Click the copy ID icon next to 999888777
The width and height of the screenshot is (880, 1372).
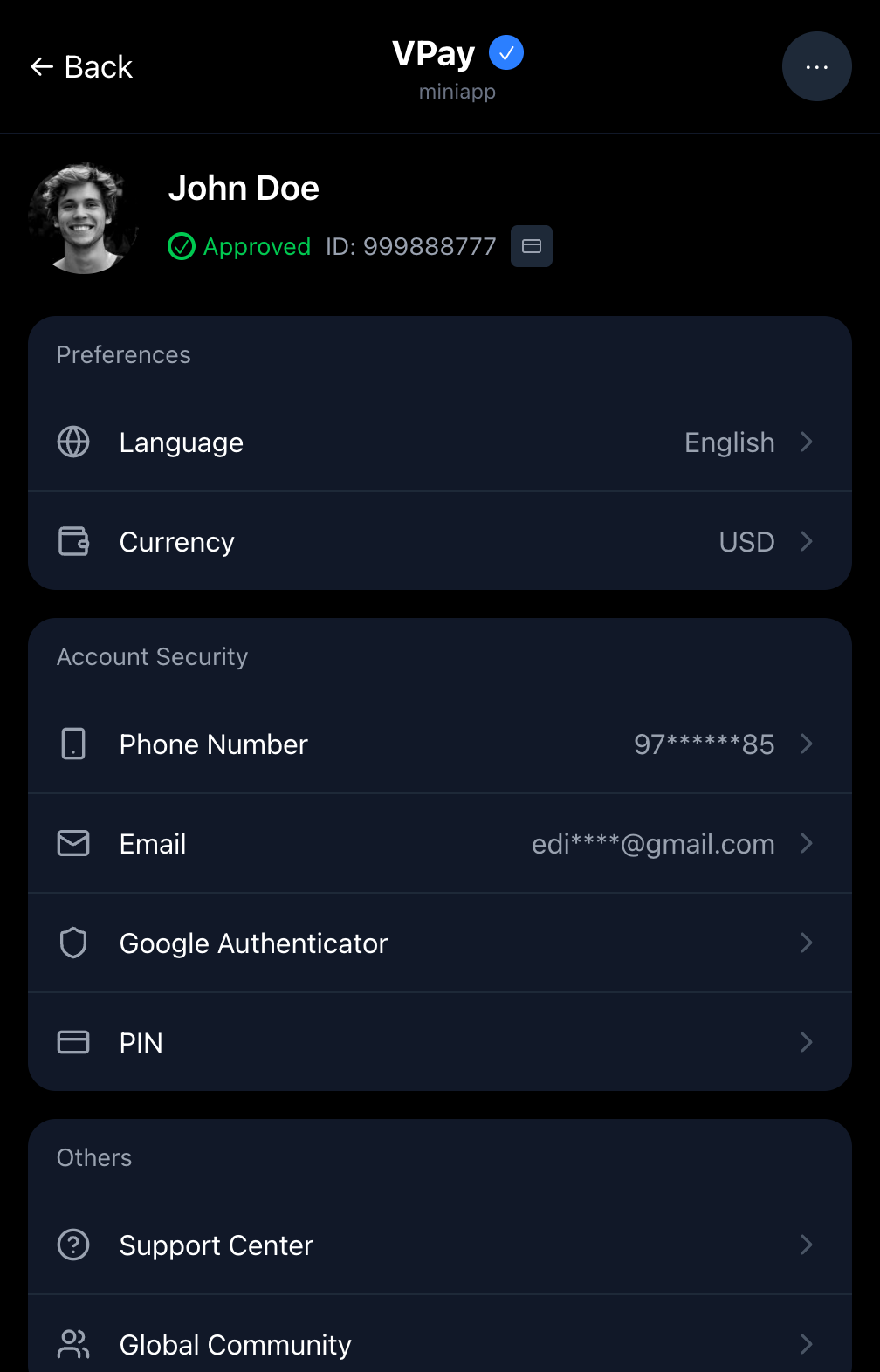[531, 246]
